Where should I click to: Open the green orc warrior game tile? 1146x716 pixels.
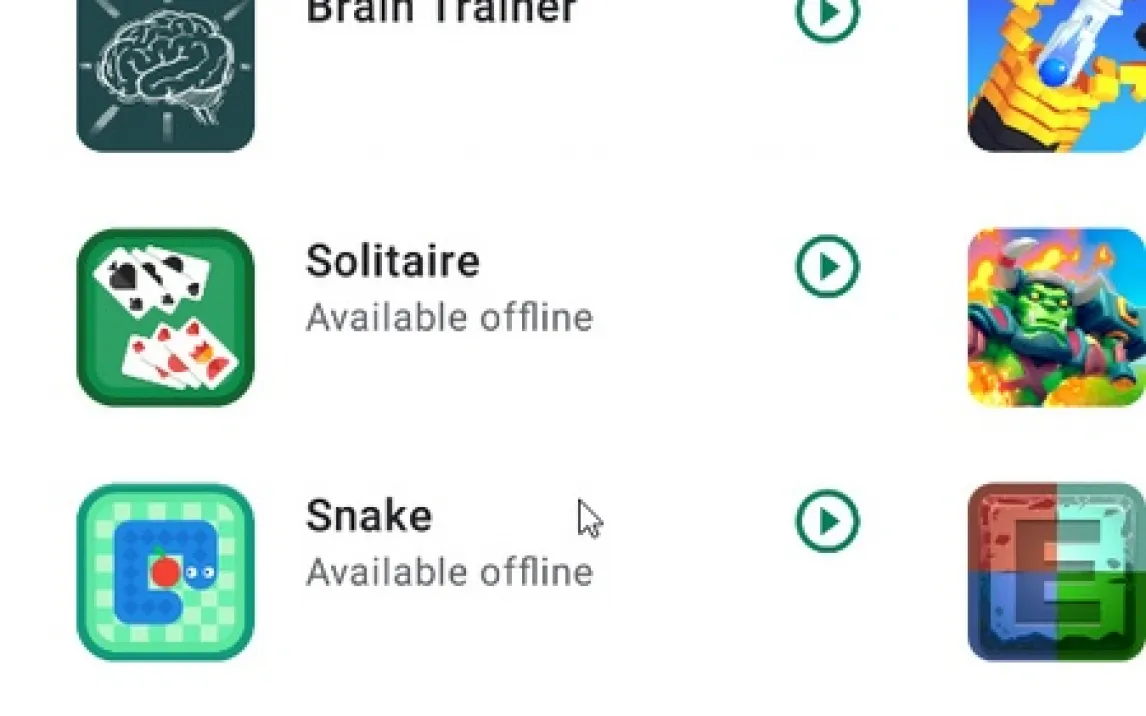[1057, 317]
